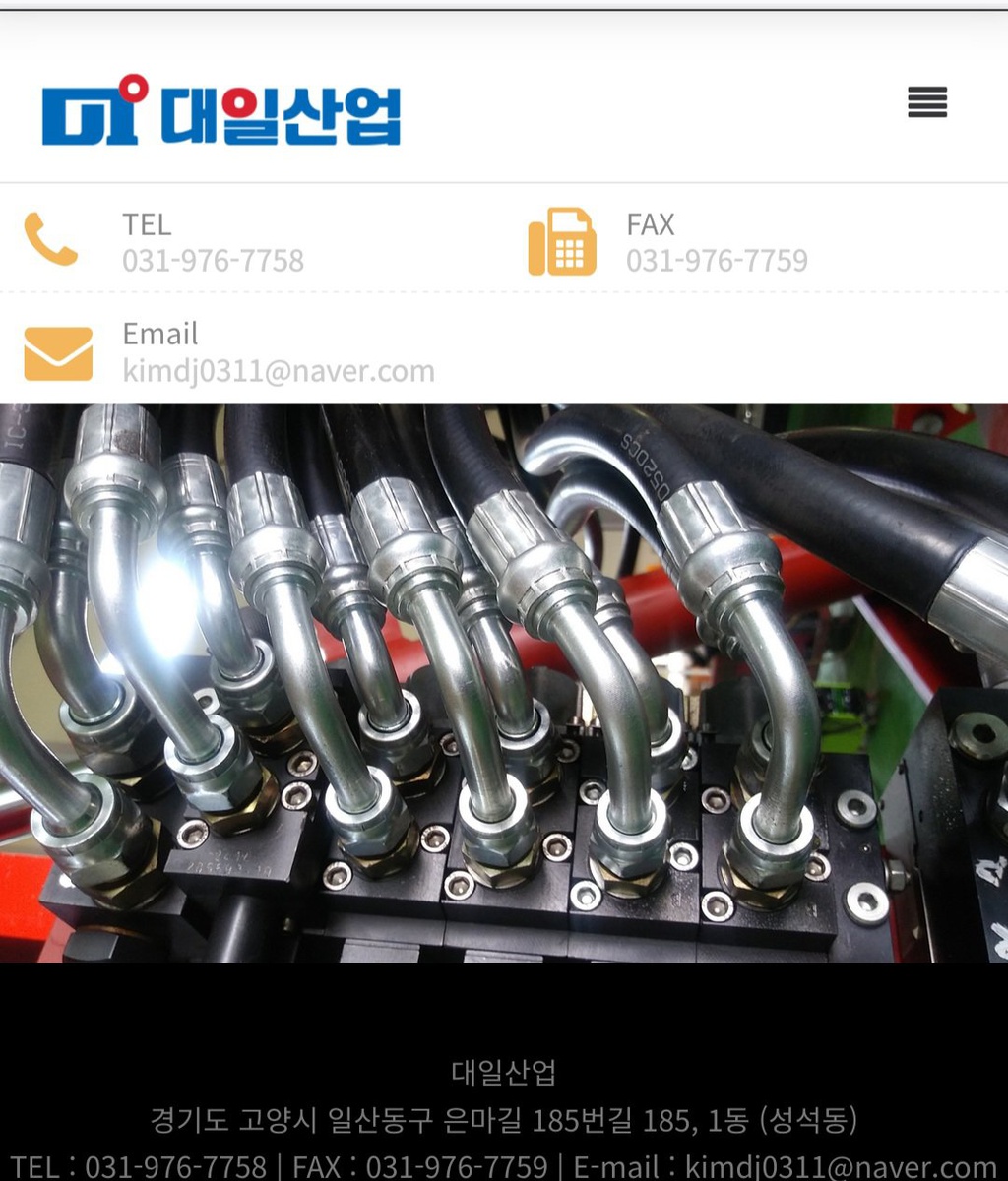Screen dimensions: 1008x1181
Task: Open the hamburger menu
Action: tap(926, 102)
